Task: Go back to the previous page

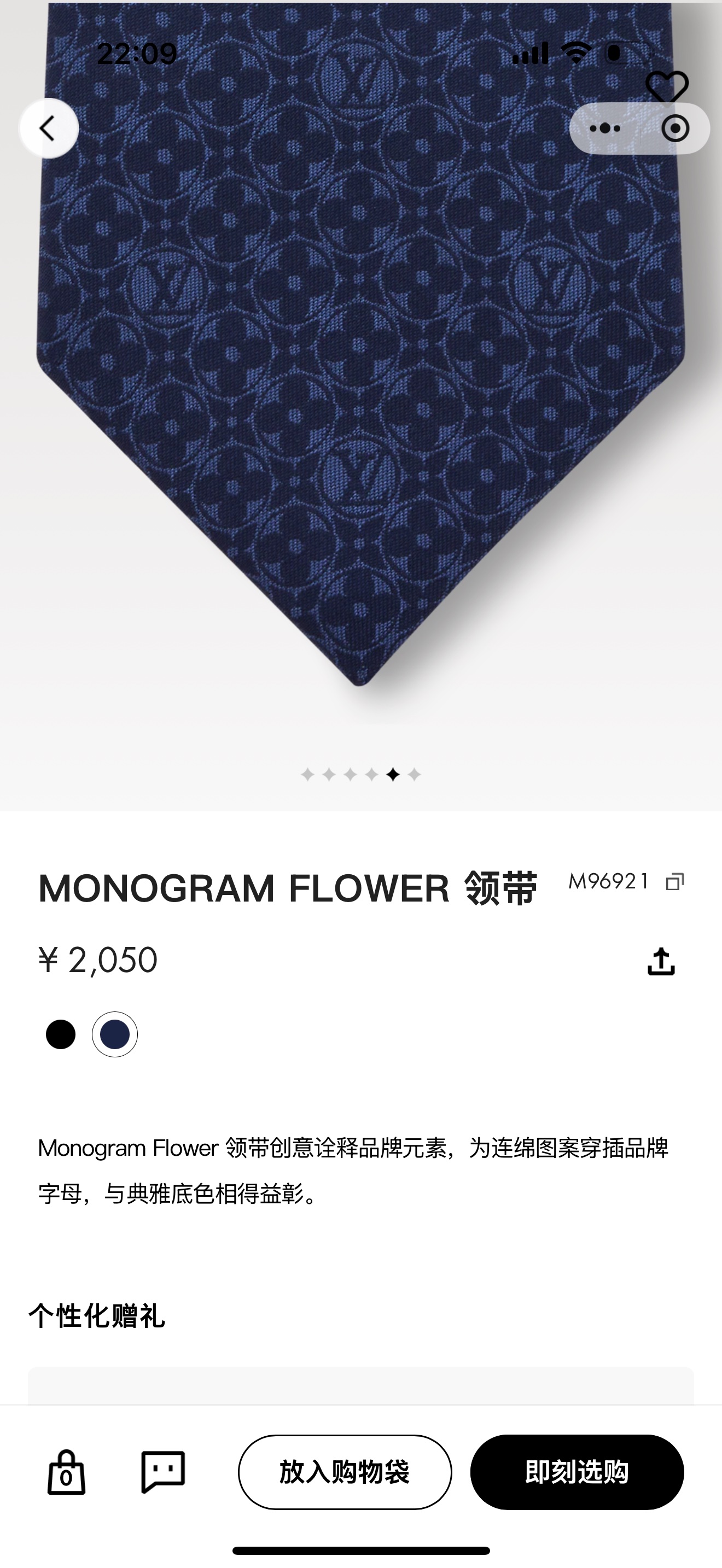Action: (49, 128)
